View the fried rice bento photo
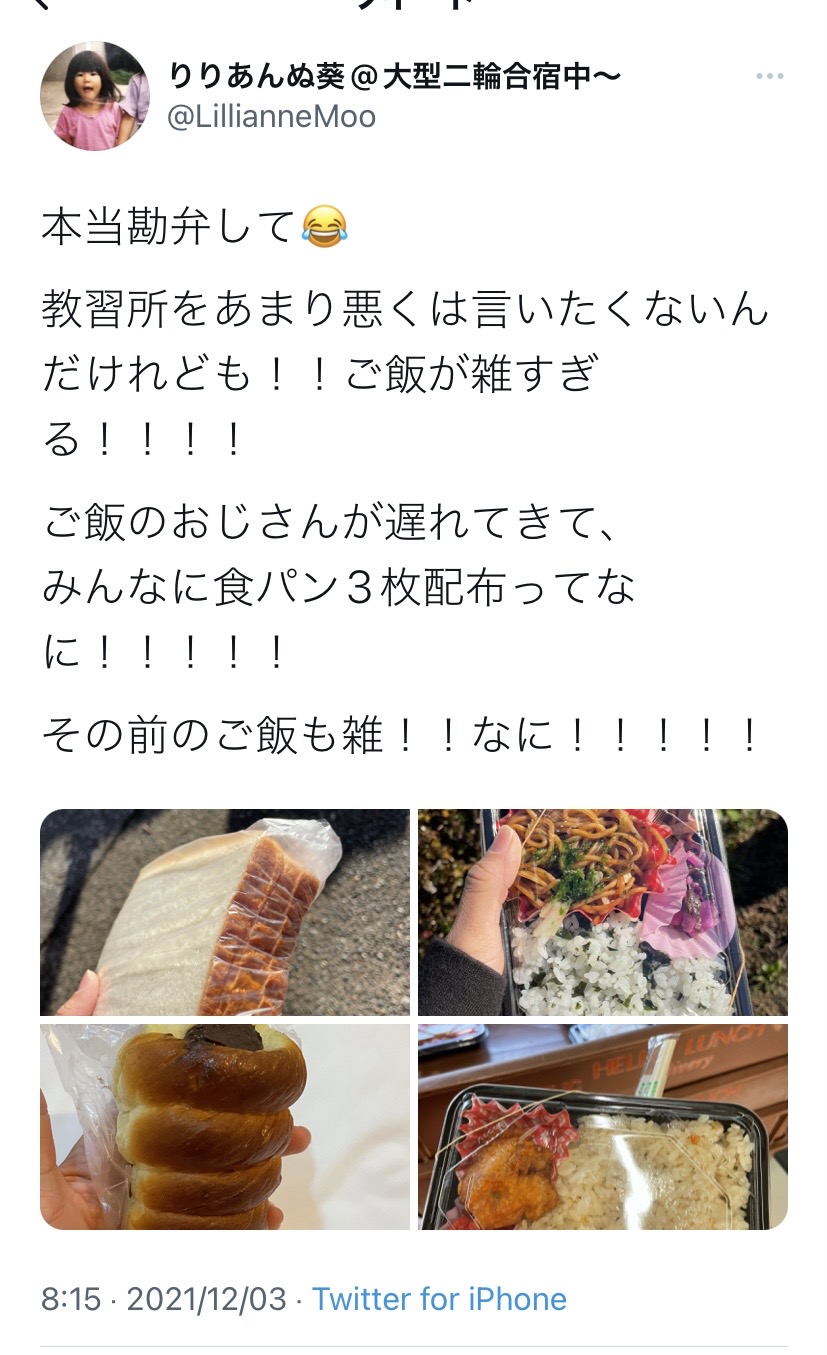The width and height of the screenshot is (827, 1355). pyautogui.click(x=602, y=1126)
